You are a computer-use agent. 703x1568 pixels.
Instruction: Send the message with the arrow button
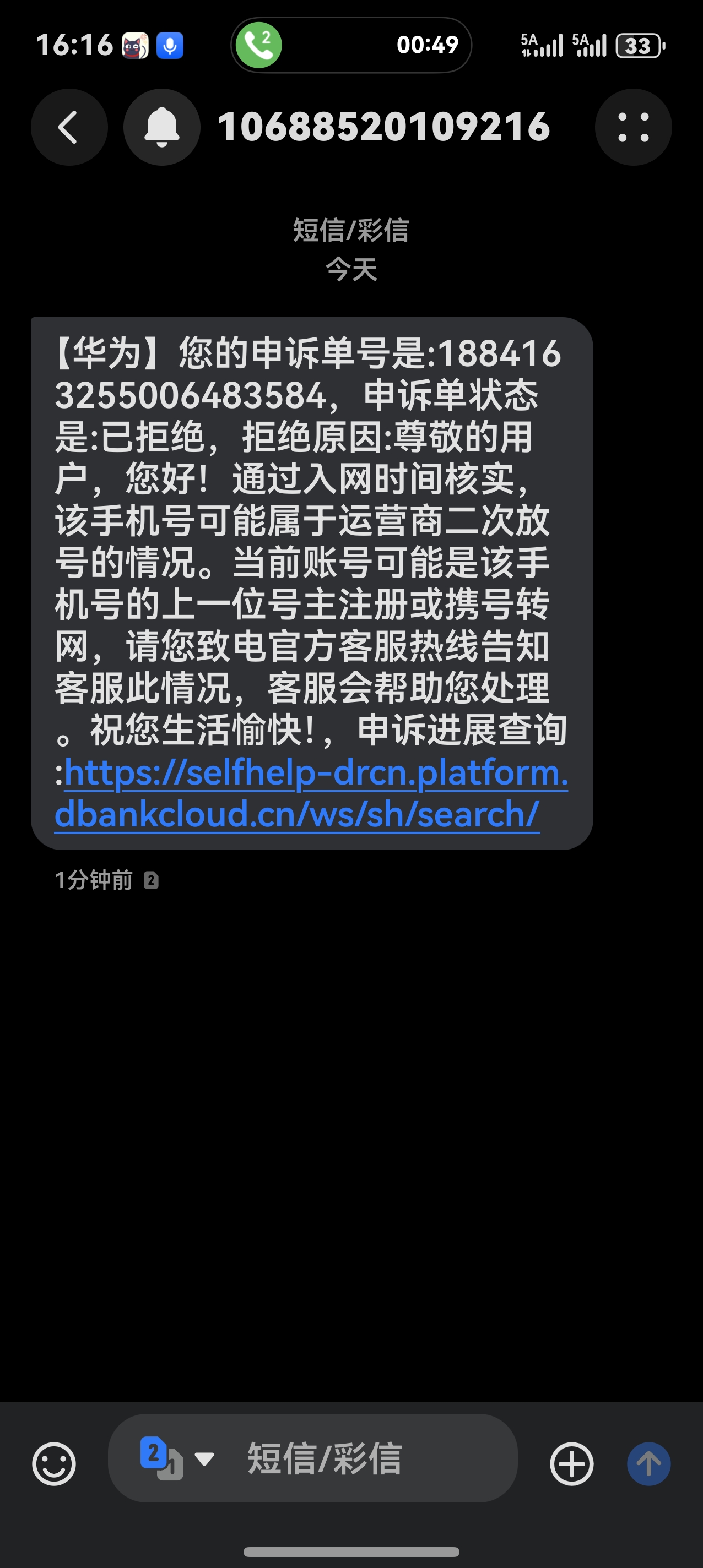pos(649,1464)
